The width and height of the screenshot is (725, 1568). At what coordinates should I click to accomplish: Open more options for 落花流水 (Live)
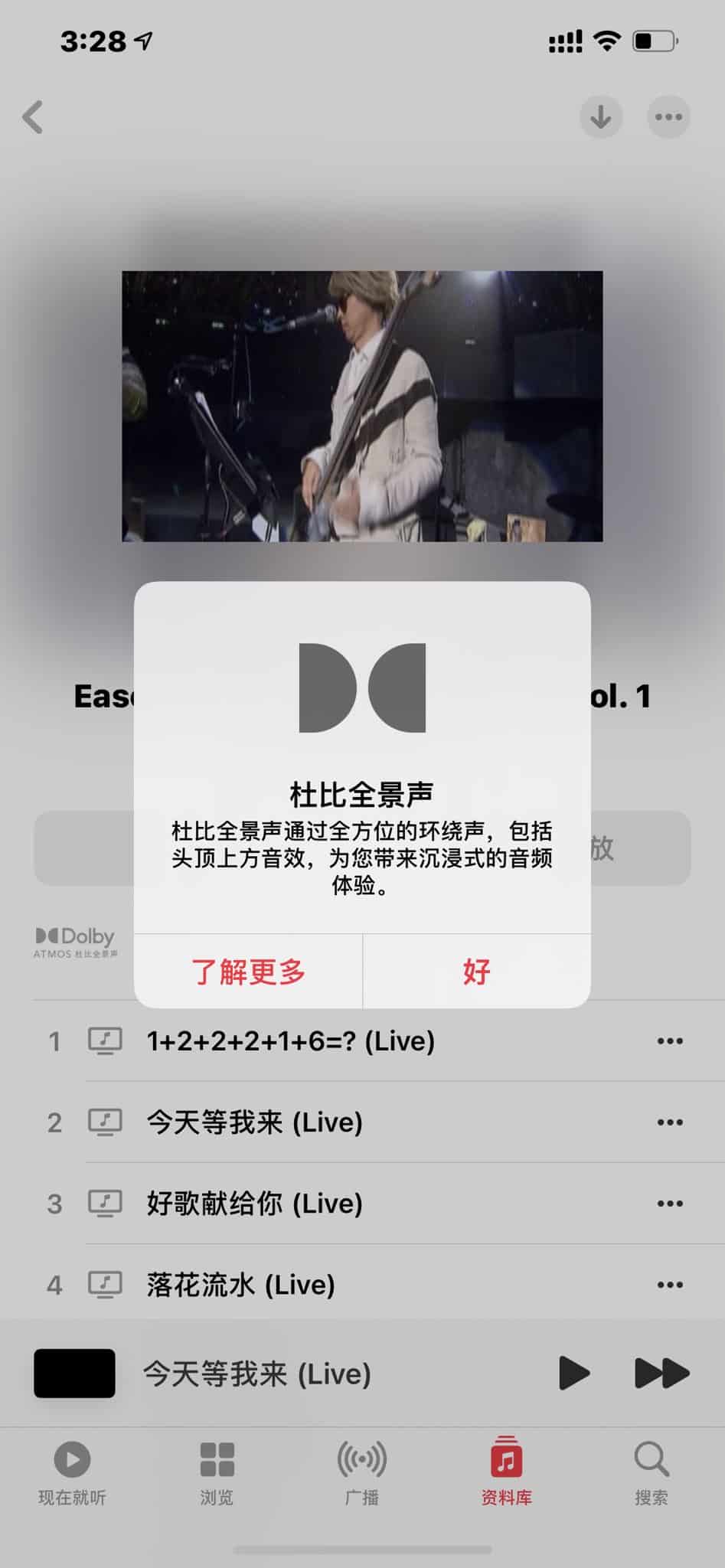670,1285
